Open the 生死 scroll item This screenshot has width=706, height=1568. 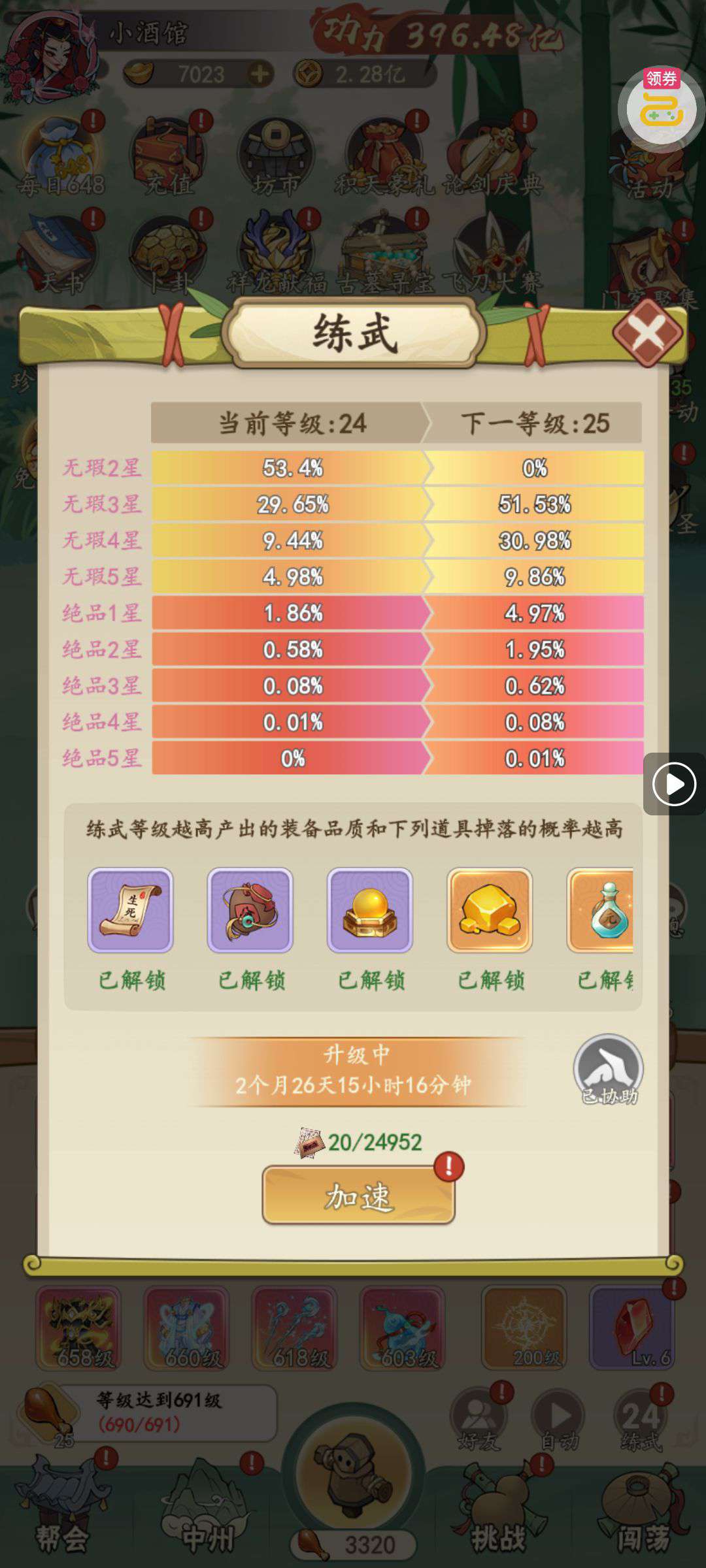tap(131, 910)
